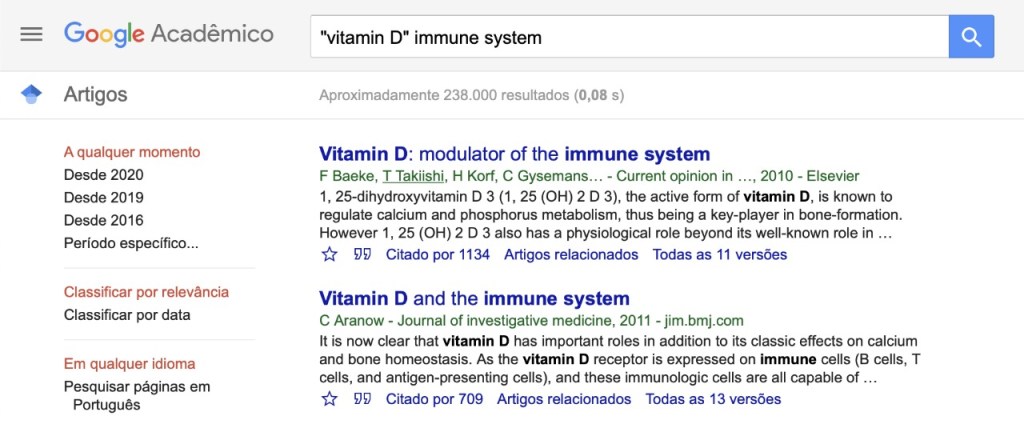Cite the Baeke article using quote icon

click(x=362, y=255)
